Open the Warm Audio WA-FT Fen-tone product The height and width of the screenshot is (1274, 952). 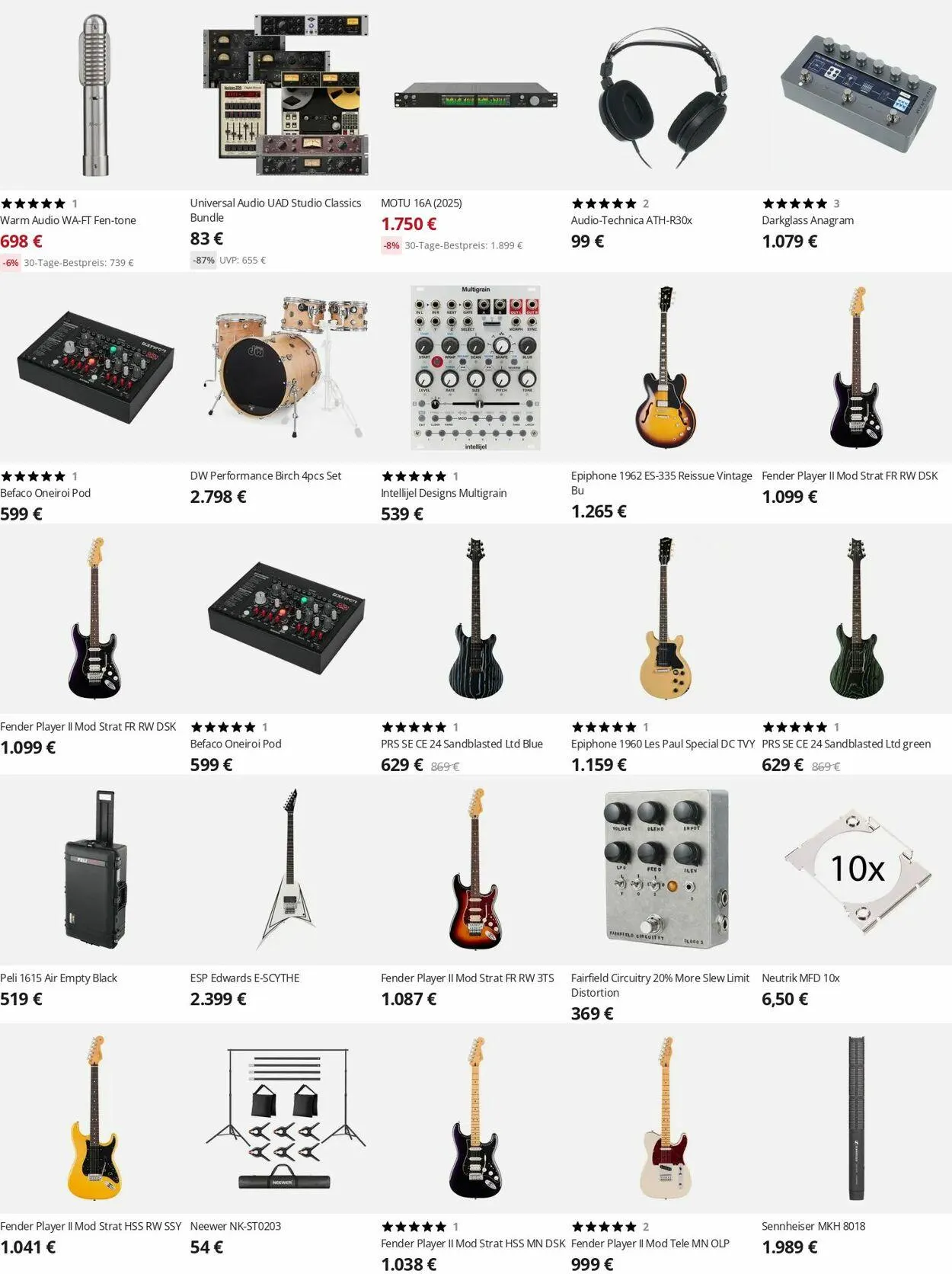[x=69, y=220]
